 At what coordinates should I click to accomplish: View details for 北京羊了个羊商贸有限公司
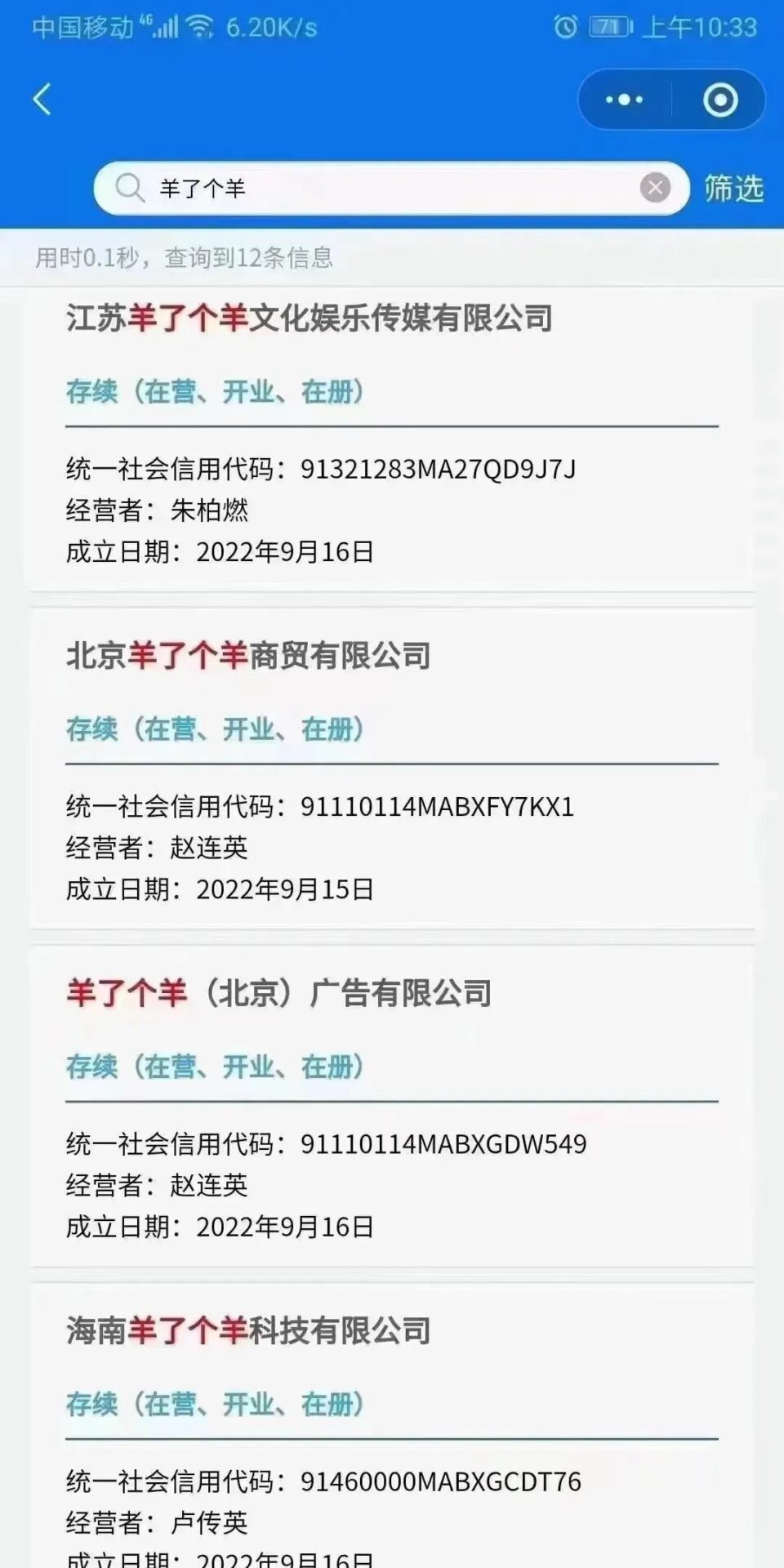pyautogui.click(x=248, y=656)
